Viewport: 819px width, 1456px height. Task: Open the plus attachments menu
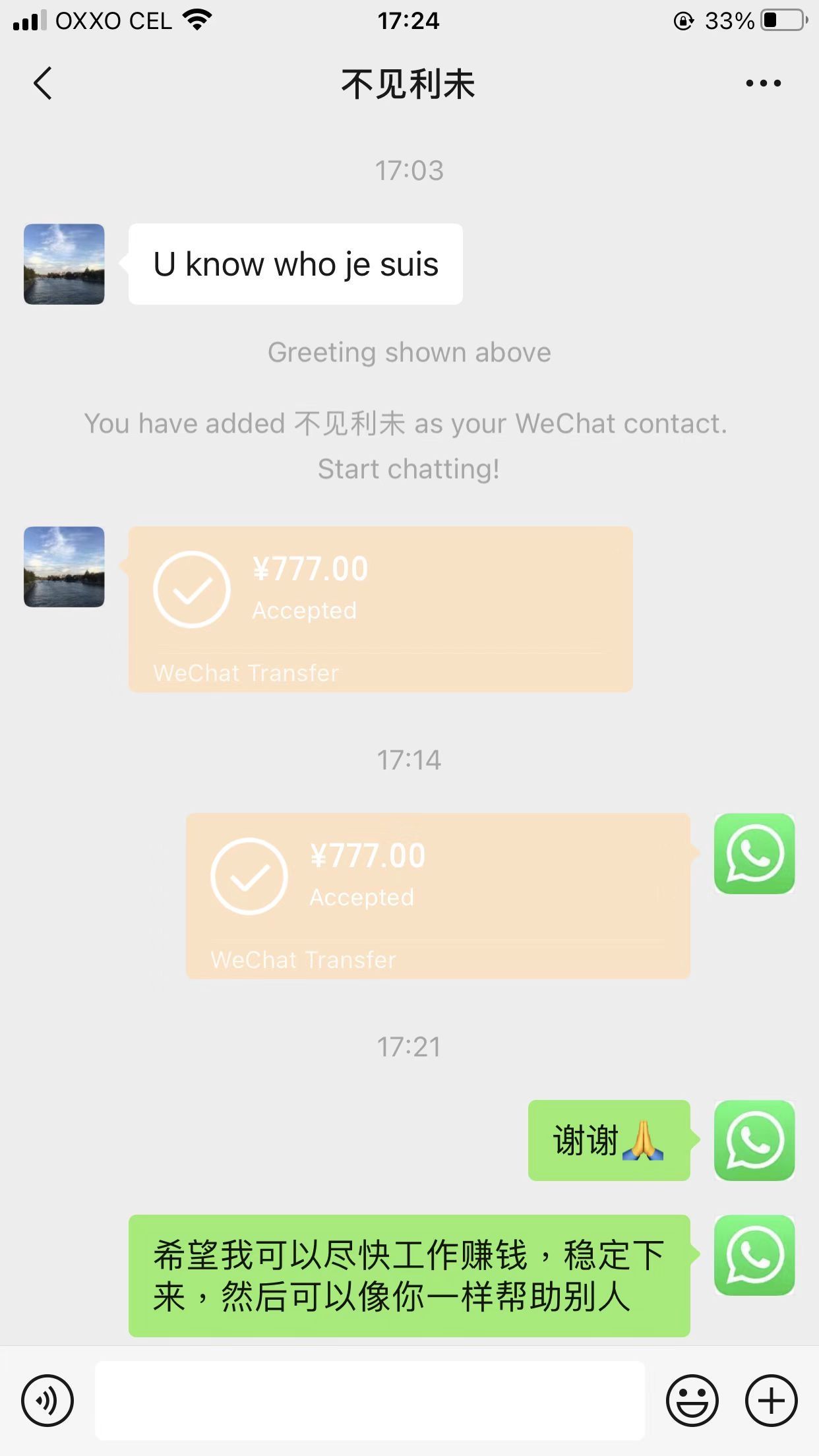coord(771,1400)
